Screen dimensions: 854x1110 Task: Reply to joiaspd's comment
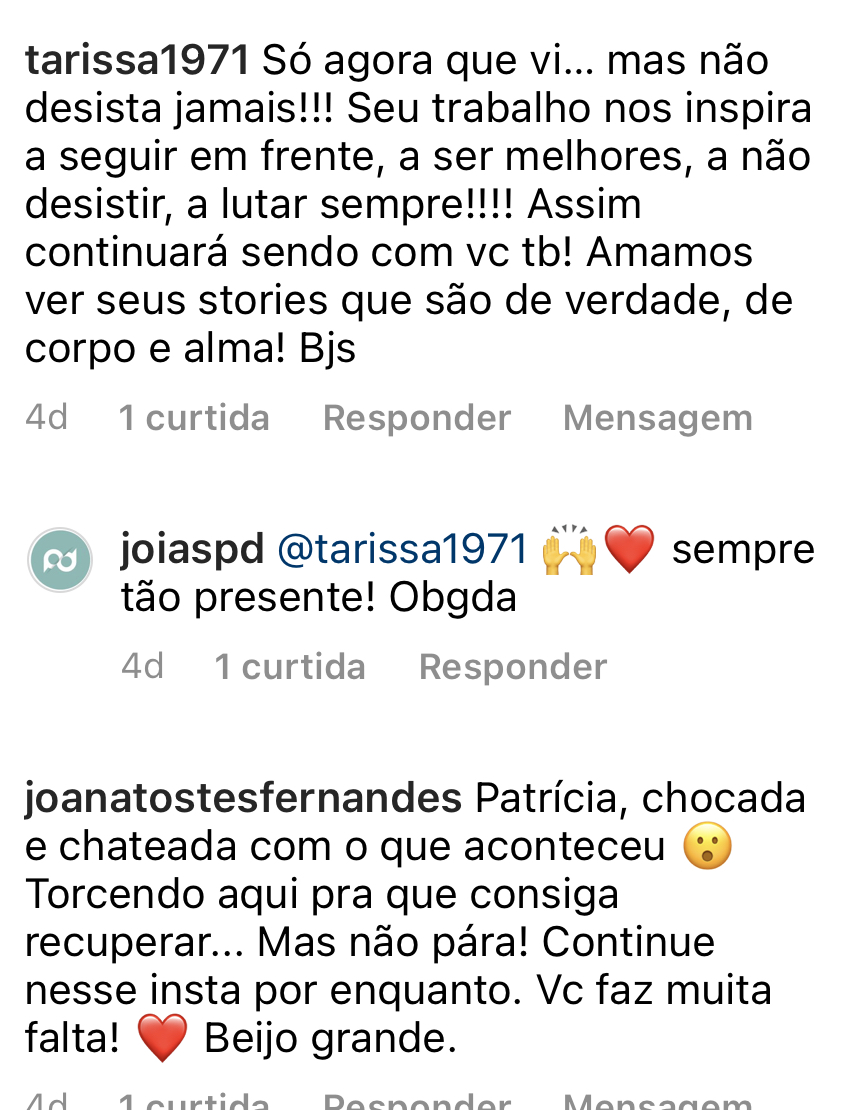(x=512, y=667)
